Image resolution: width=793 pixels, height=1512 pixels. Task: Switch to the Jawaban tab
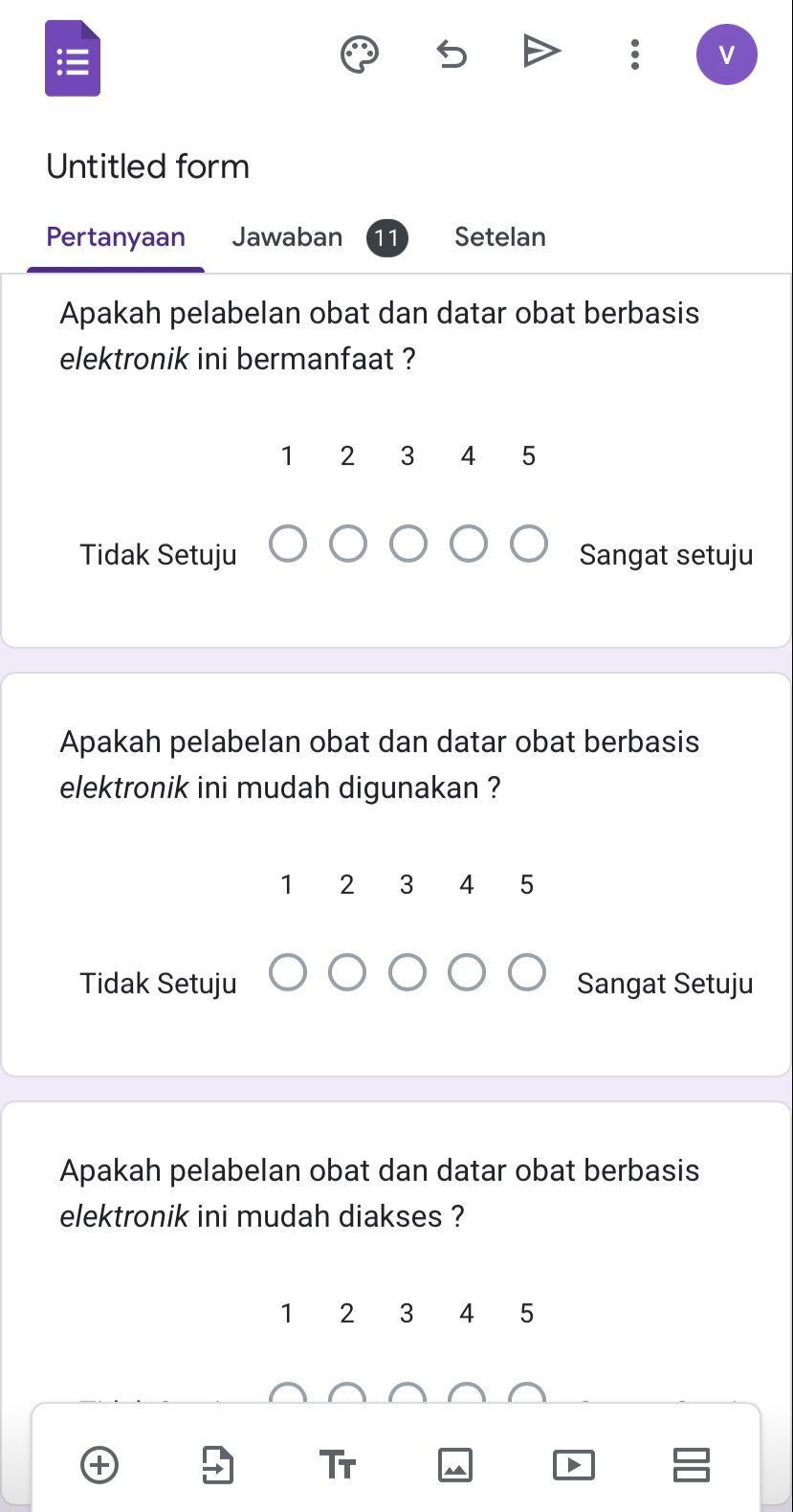click(319, 237)
